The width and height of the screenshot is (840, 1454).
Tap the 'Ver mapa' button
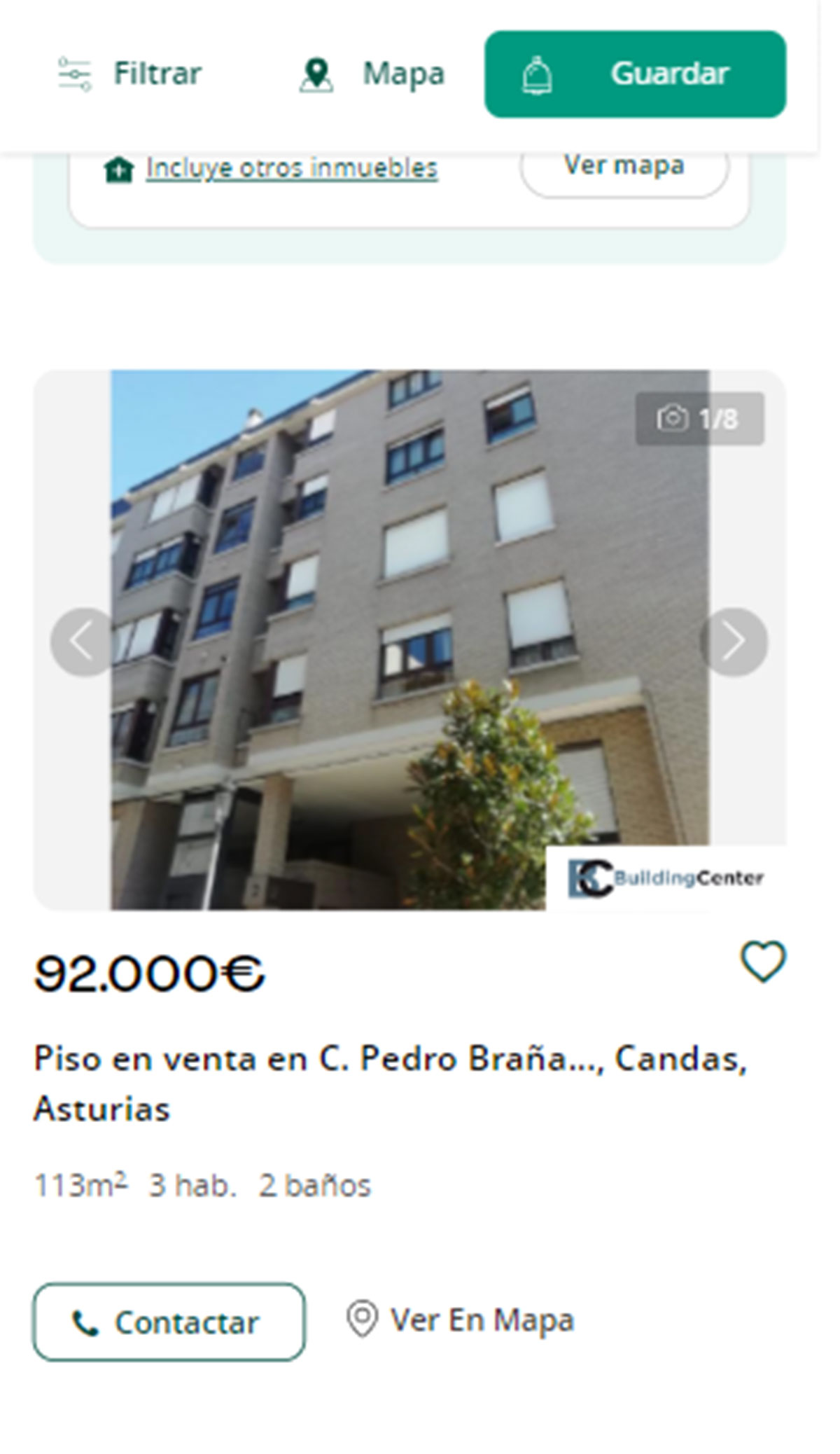point(624,167)
